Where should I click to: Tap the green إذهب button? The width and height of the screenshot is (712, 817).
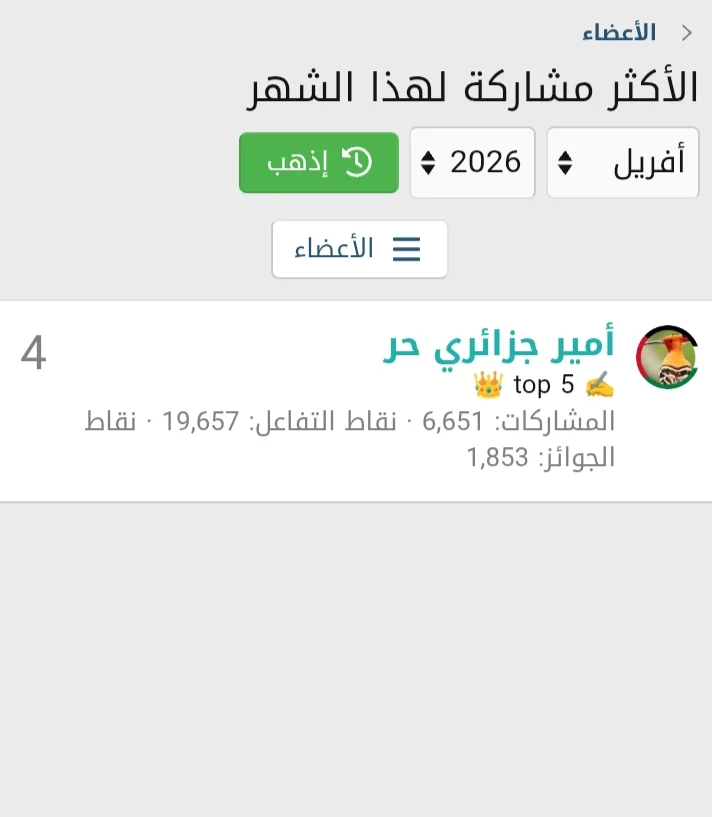click(x=318, y=162)
